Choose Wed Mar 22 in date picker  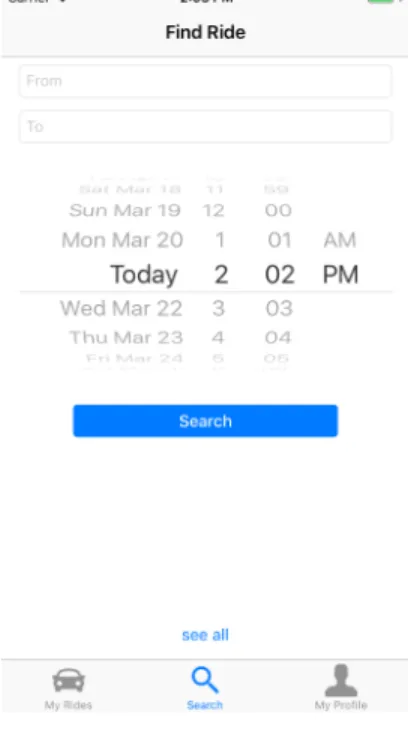click(x=121, y=308)
